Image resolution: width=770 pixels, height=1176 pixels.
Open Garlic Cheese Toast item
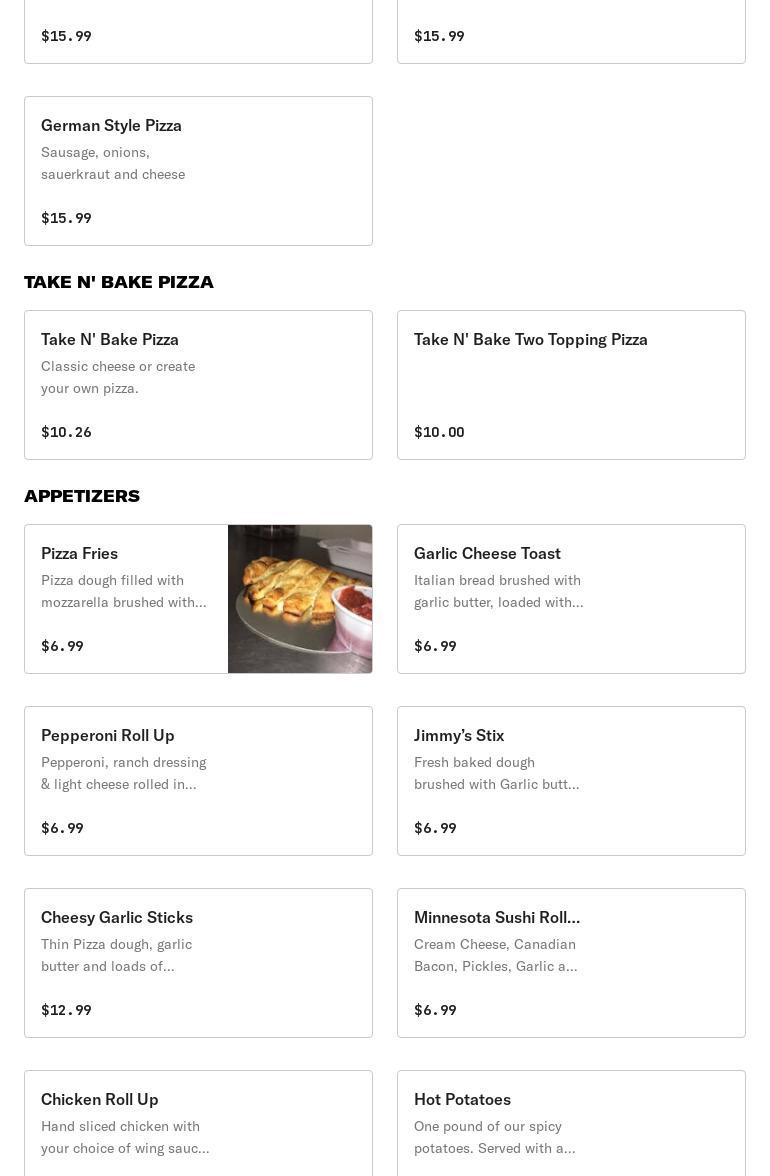coord(571,599)
